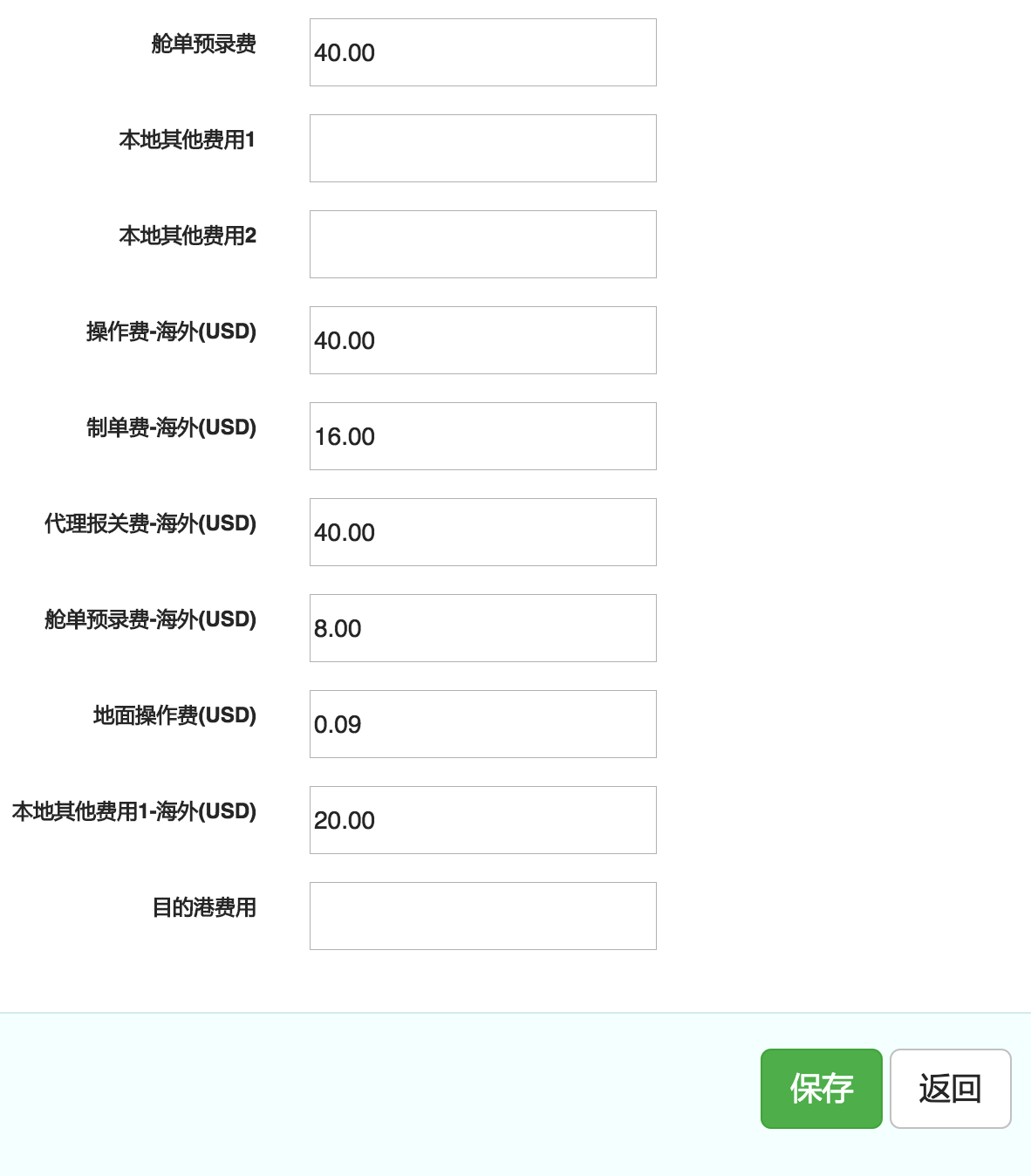
Task: Edit the 代理报关费-海外(USD) value
Action: (x=482, y=532)
